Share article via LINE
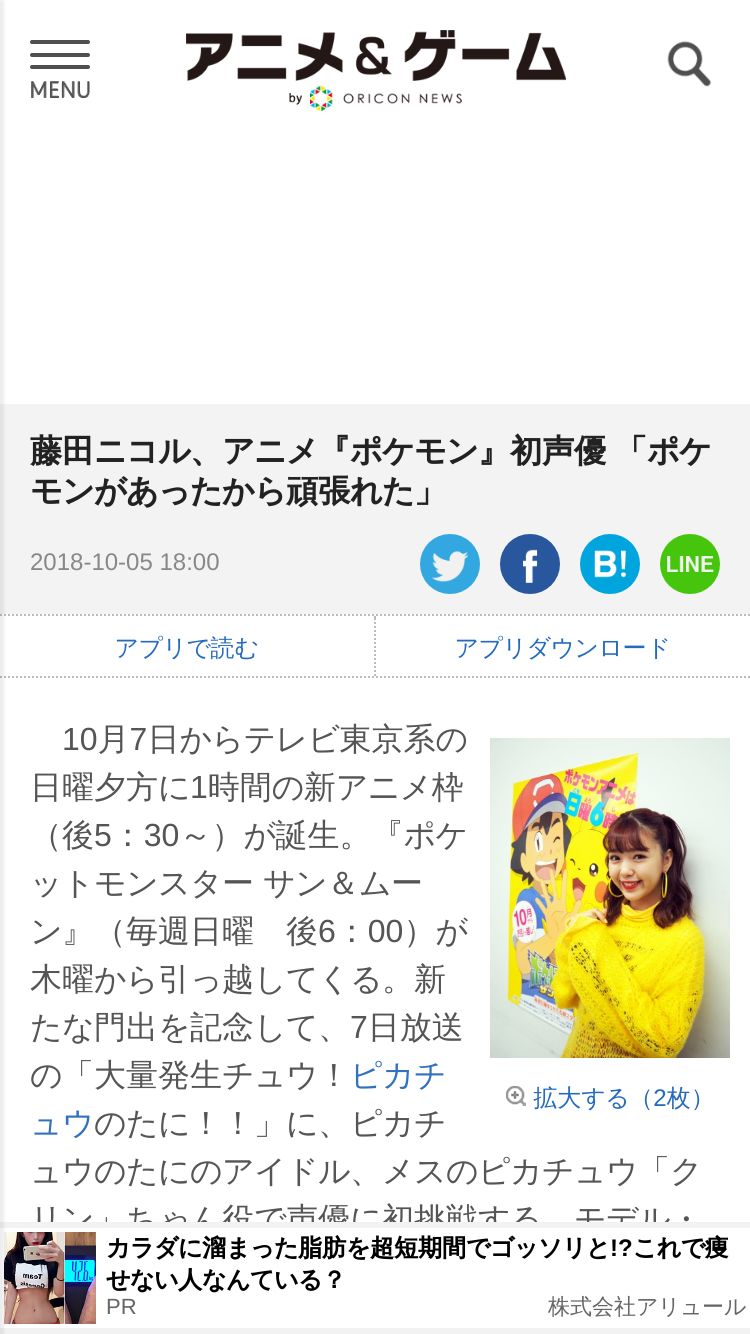 (690, 564)
